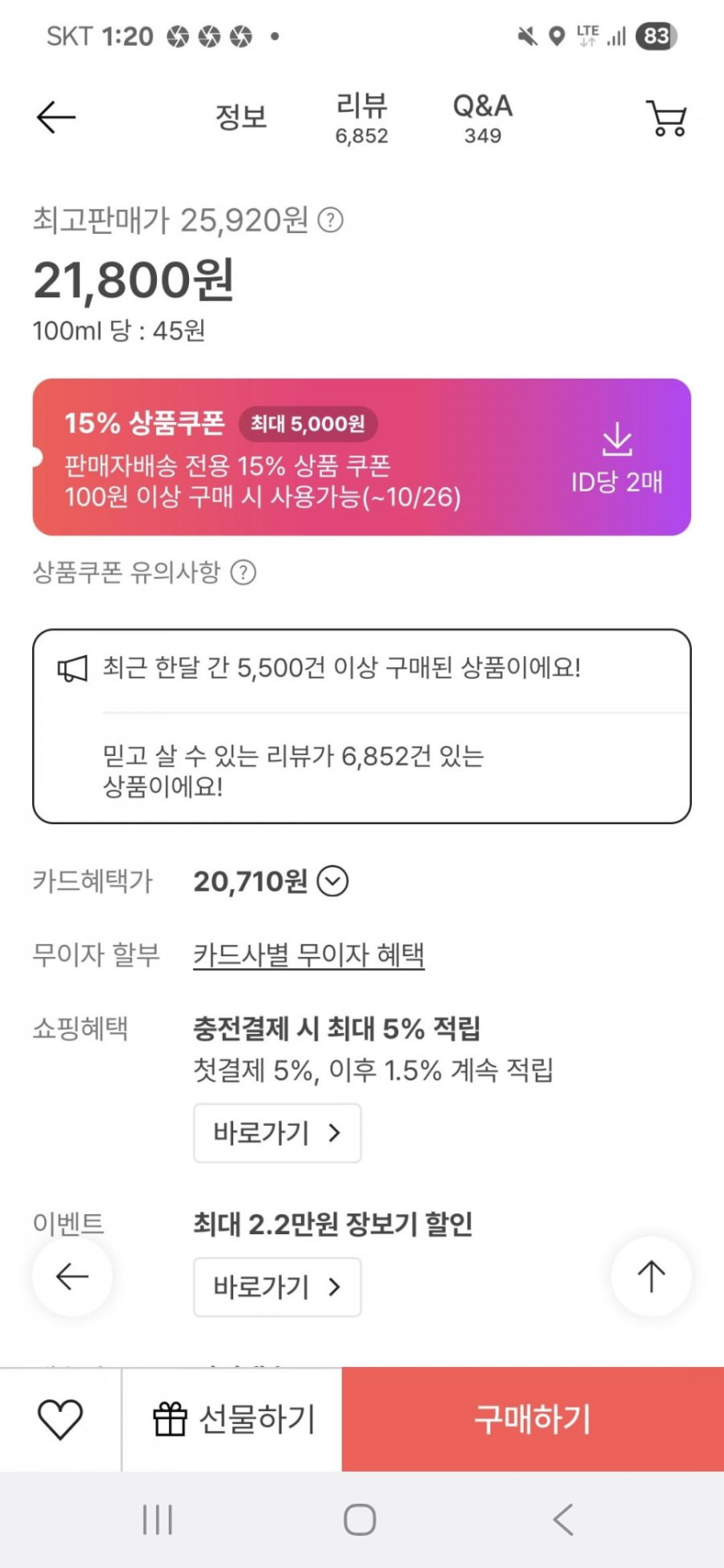Download the 15% 상품쿠폰
The width and height of the screenshot is (724, 1568).
point(616,457)
